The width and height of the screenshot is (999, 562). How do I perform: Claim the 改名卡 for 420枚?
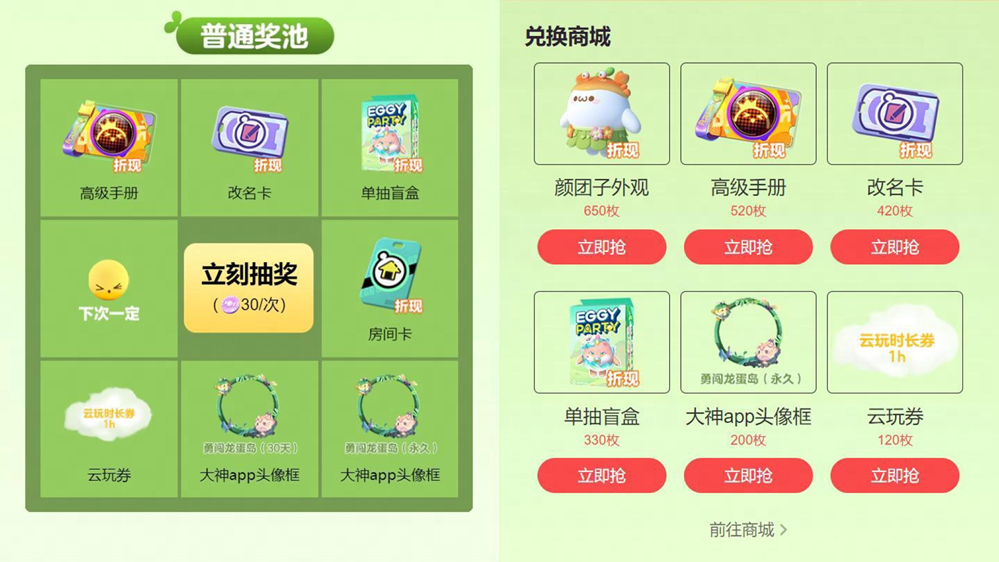pyautogui.click(x=894, y=247)
